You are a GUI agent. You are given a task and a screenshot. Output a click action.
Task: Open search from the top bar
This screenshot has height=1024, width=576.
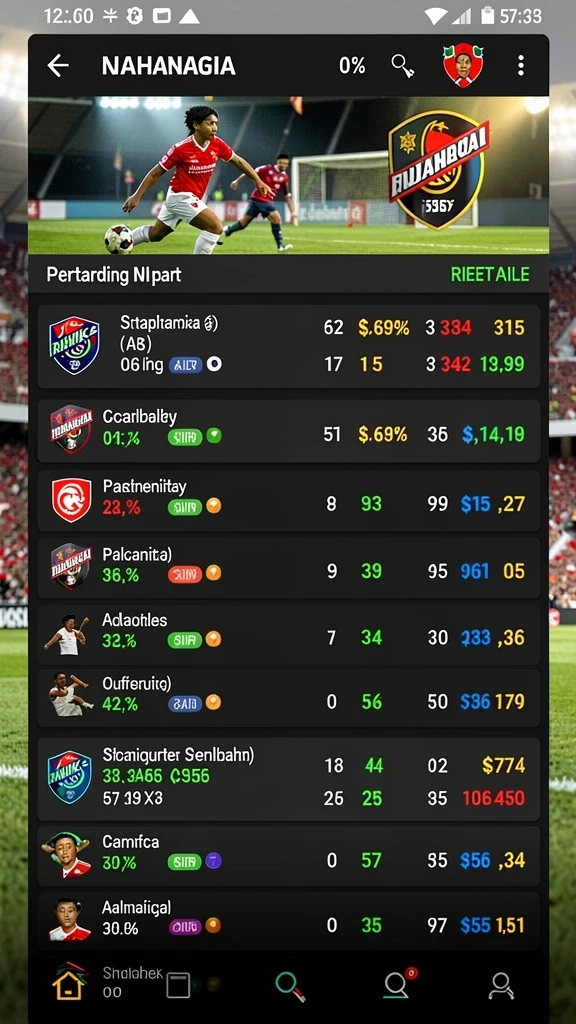(402, 66)
